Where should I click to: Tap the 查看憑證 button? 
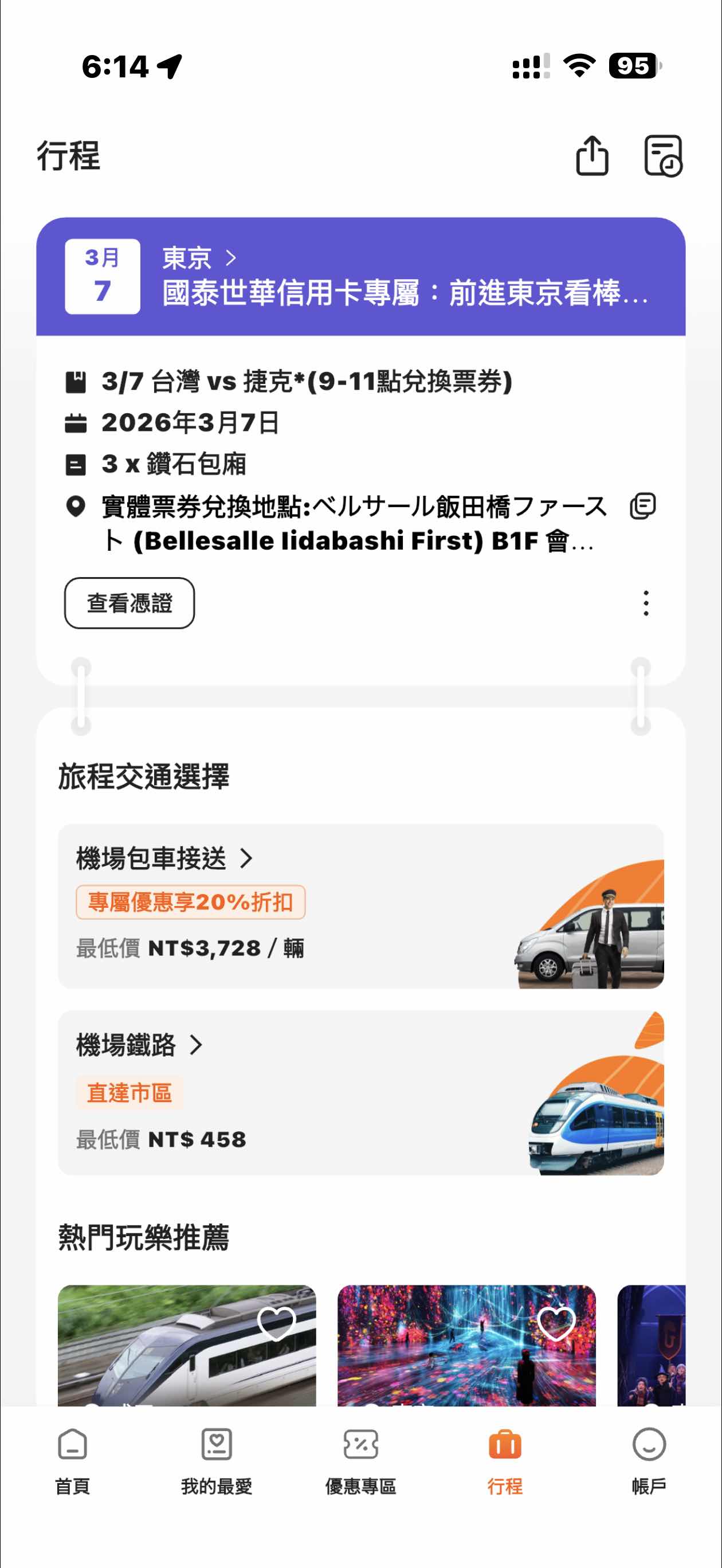(x=130, y=602)
